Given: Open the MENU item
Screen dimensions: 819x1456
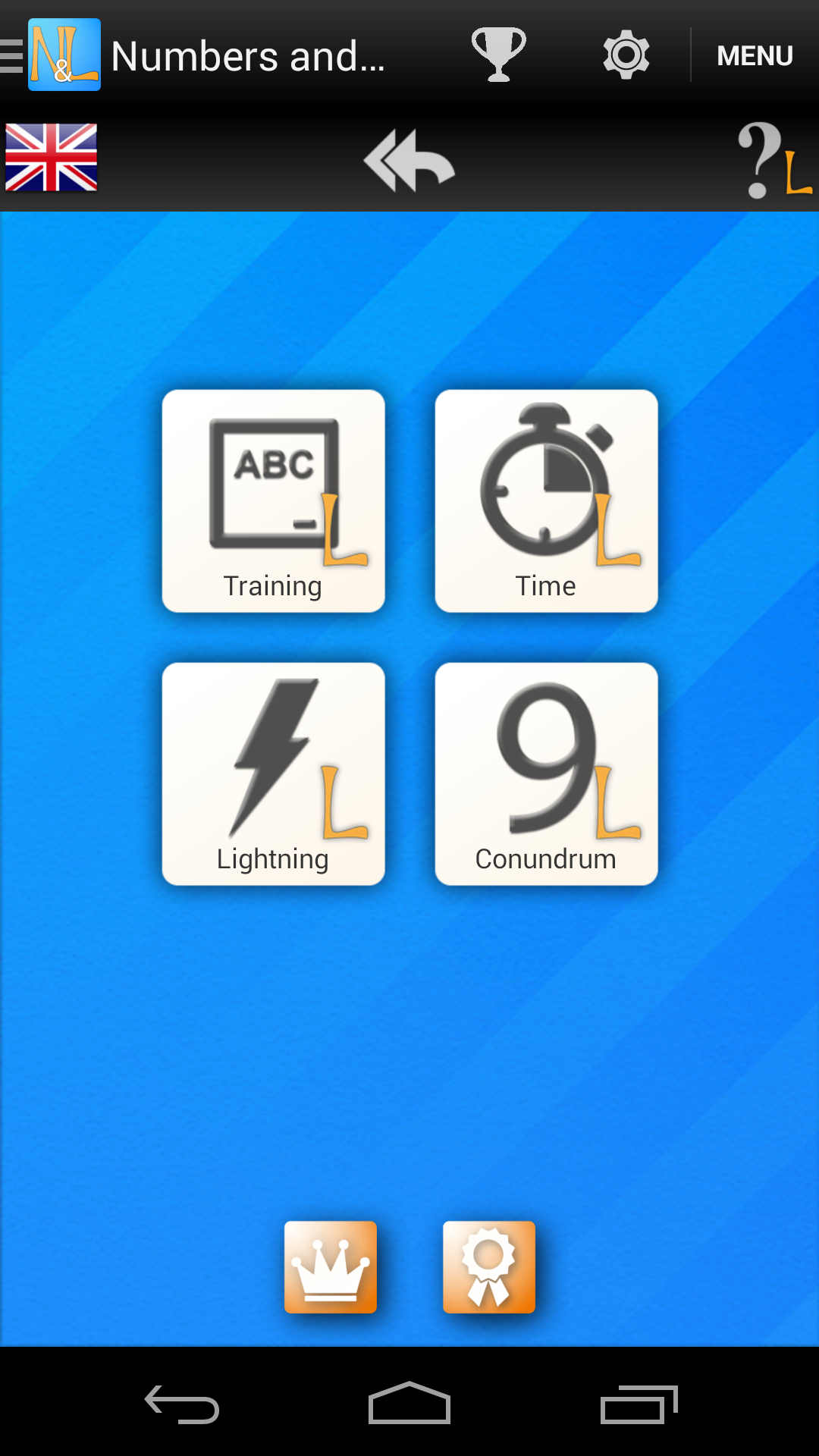Looking at the screenshot, I should pyautogui.click(x=755, y=55).
